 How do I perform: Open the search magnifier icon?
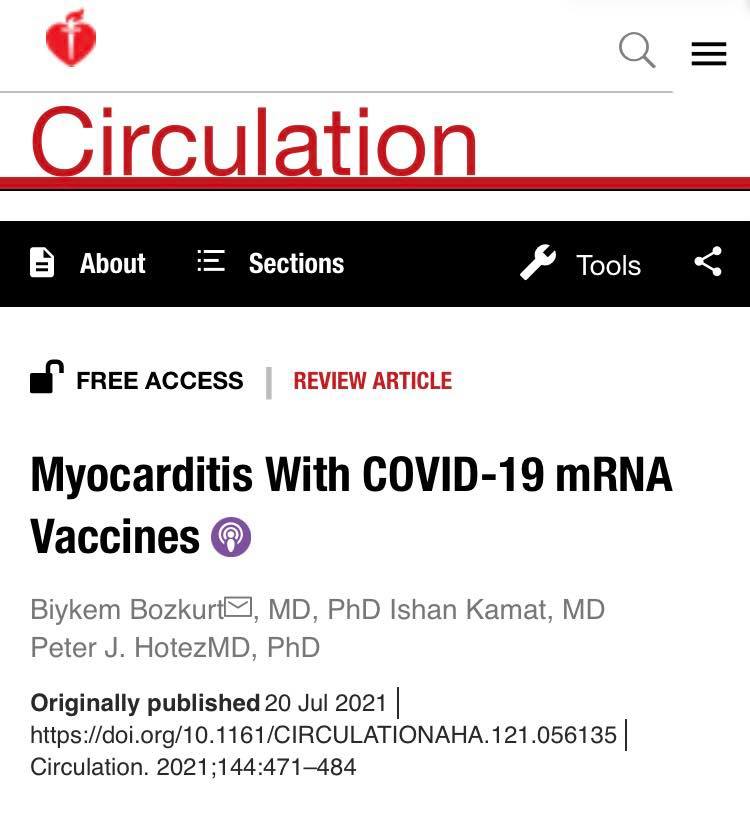636,49
